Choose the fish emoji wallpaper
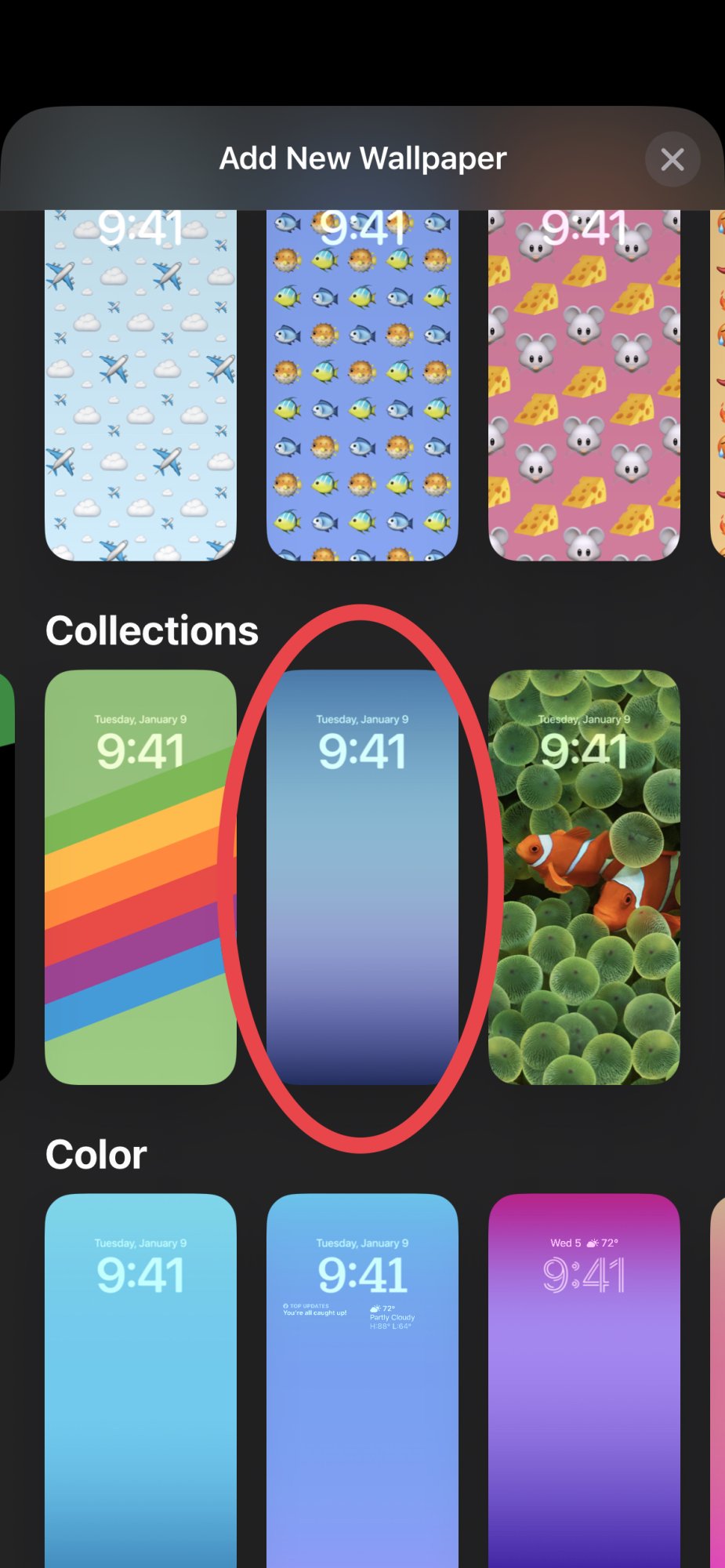 (x=362, y=384)
